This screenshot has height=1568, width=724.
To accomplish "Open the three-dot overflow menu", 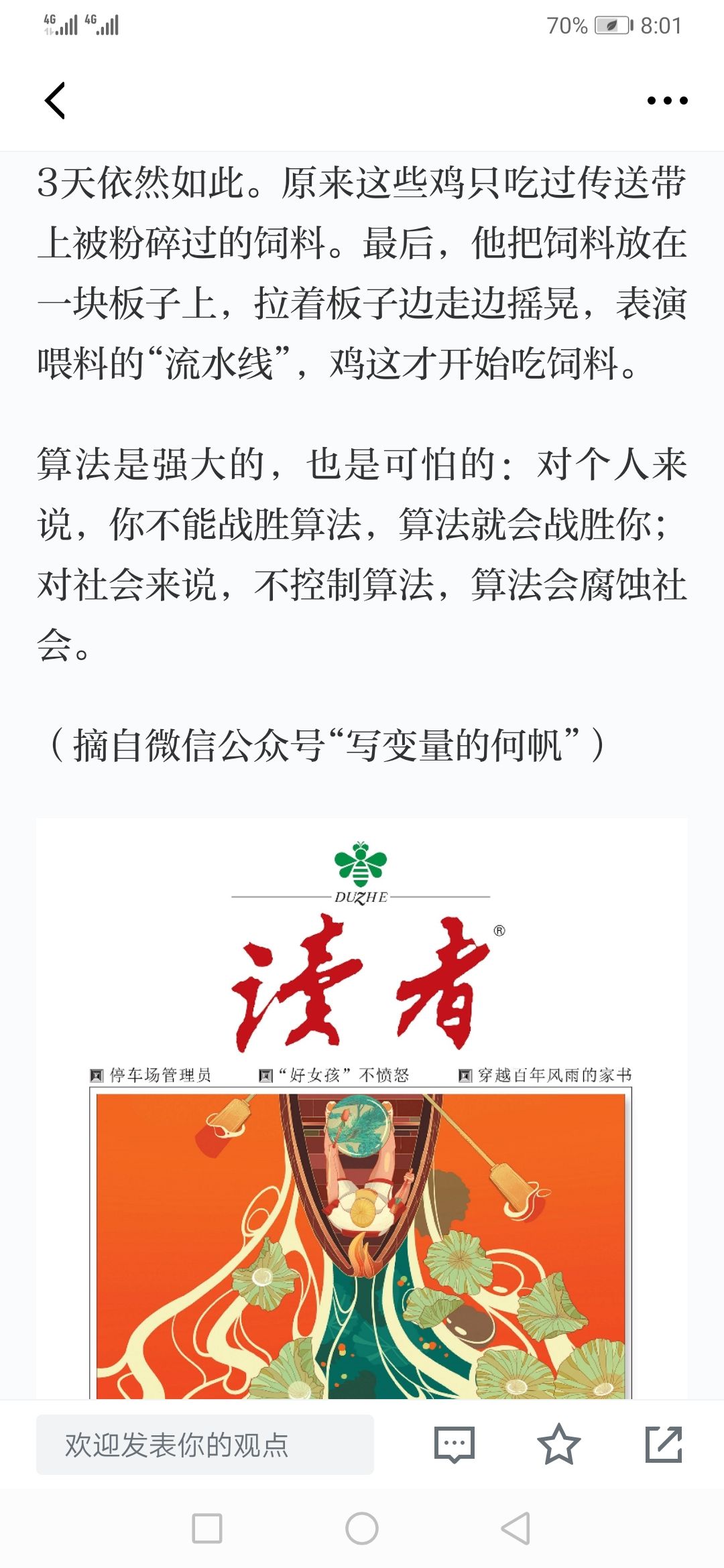I will [667, 101].
